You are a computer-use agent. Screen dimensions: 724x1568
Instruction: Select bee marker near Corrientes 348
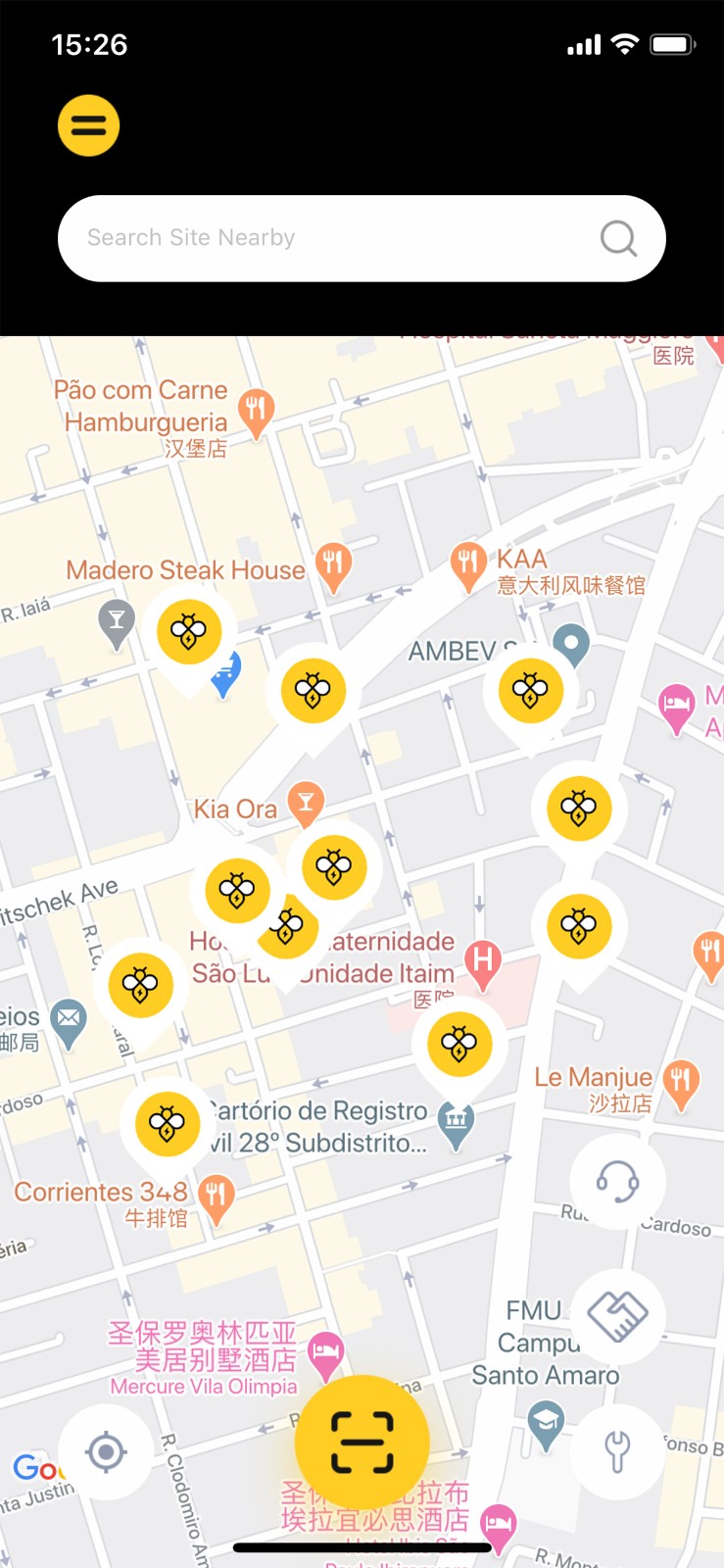[x=168, y=1123]
